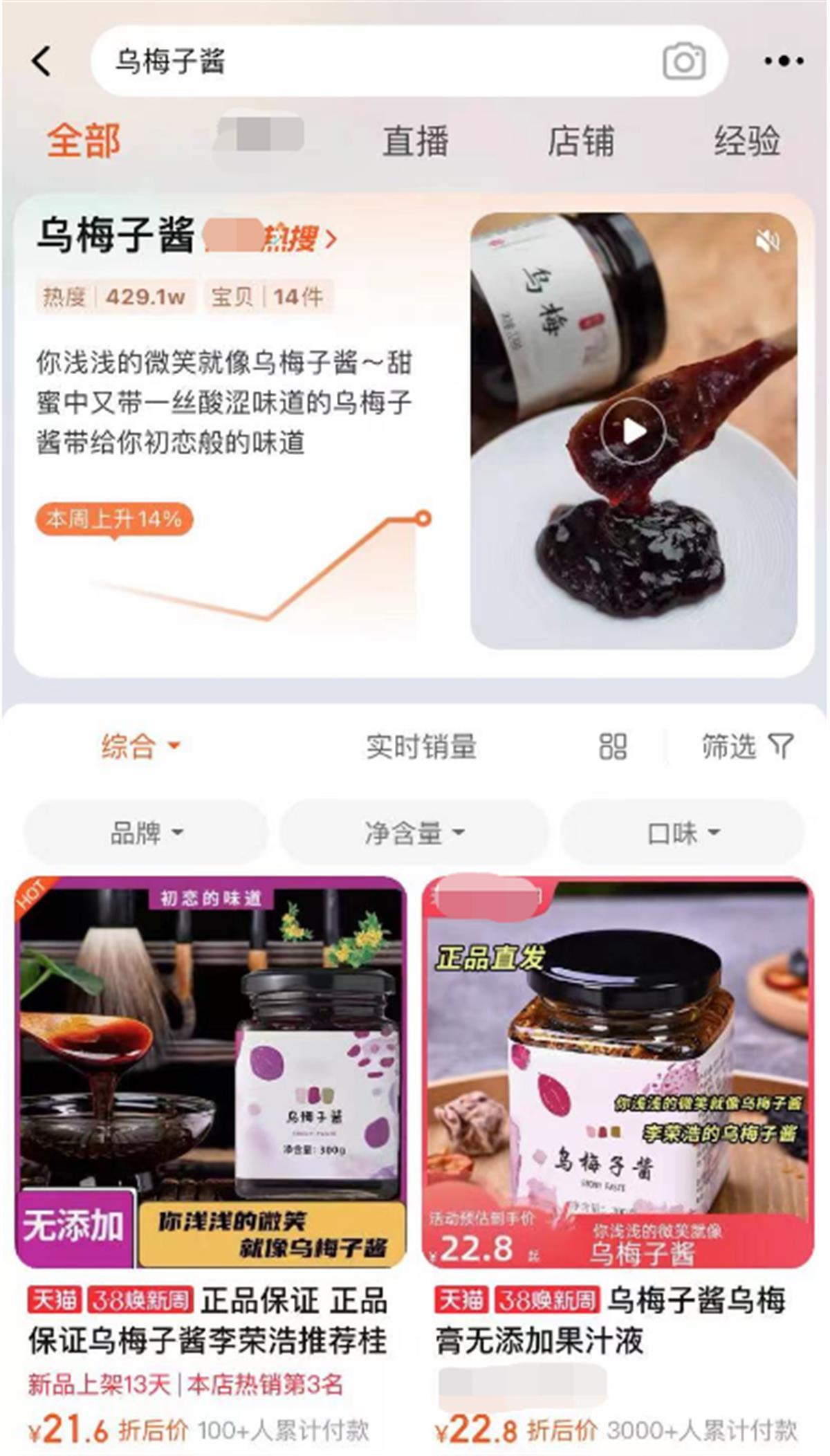This screenshot has height=1456, width=830.
Task: Expand the 净含量 filter
Action: (414, 832)
